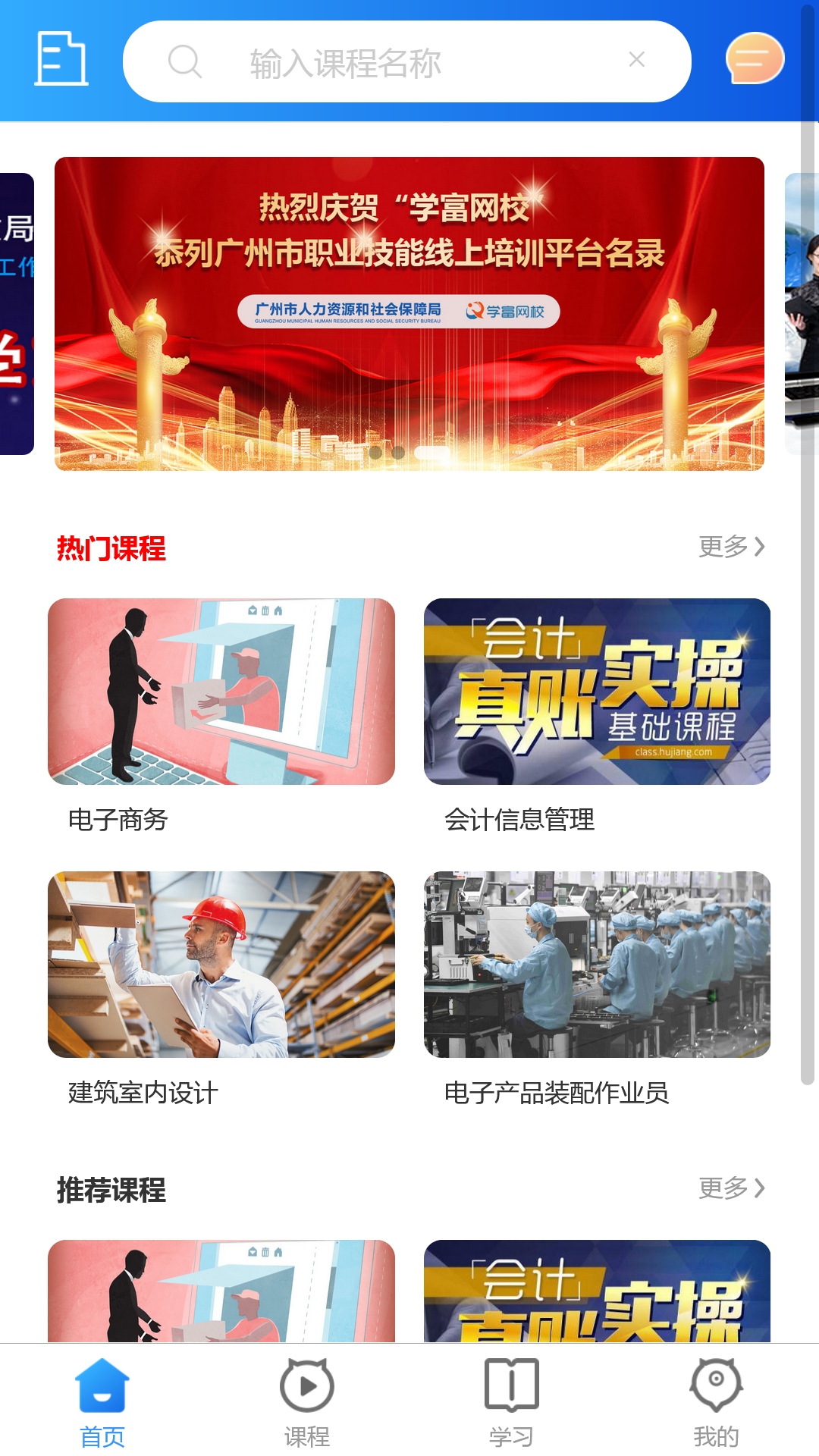Open the 会计信息管理 course link
Viewport: 819px width, 1456px height.
coord(597,692)
